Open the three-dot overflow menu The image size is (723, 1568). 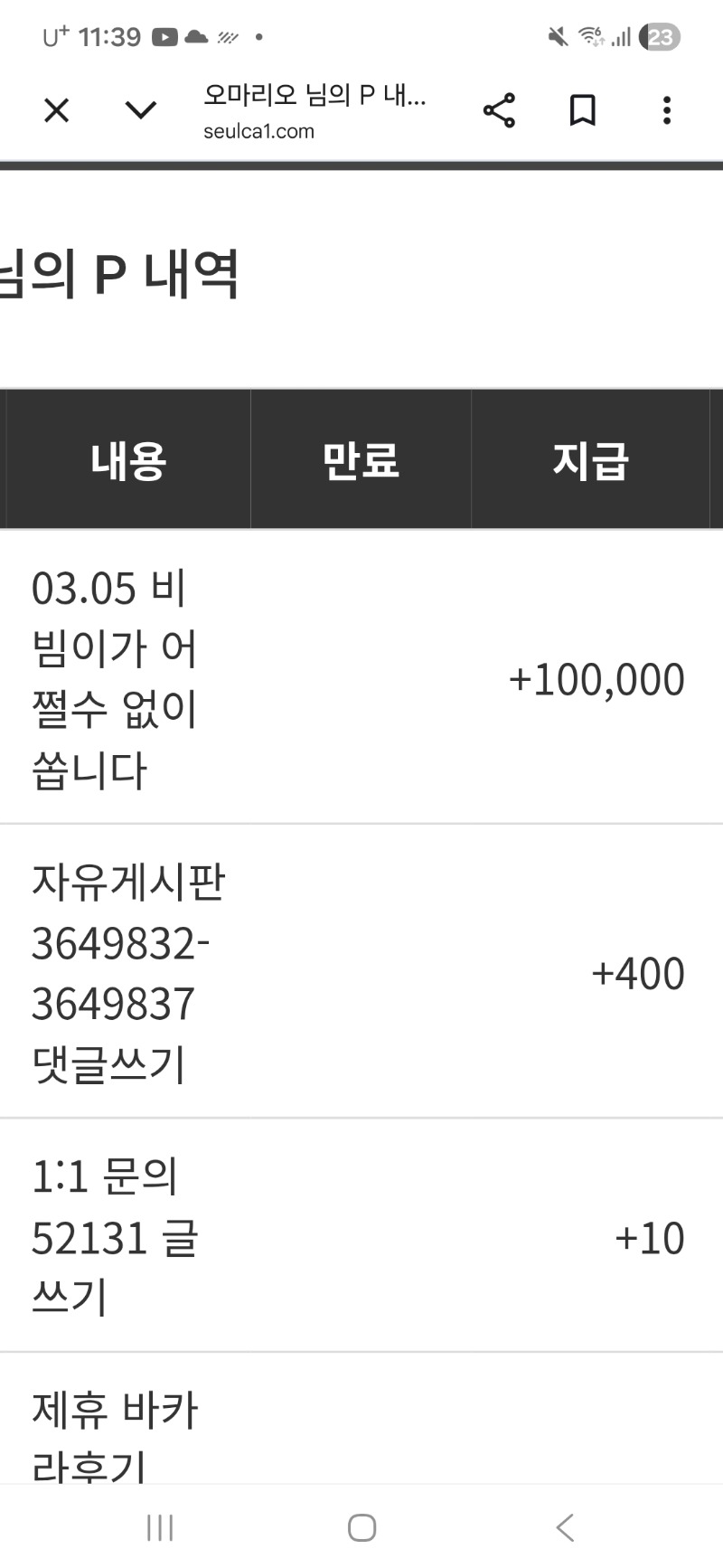(667, 110)
